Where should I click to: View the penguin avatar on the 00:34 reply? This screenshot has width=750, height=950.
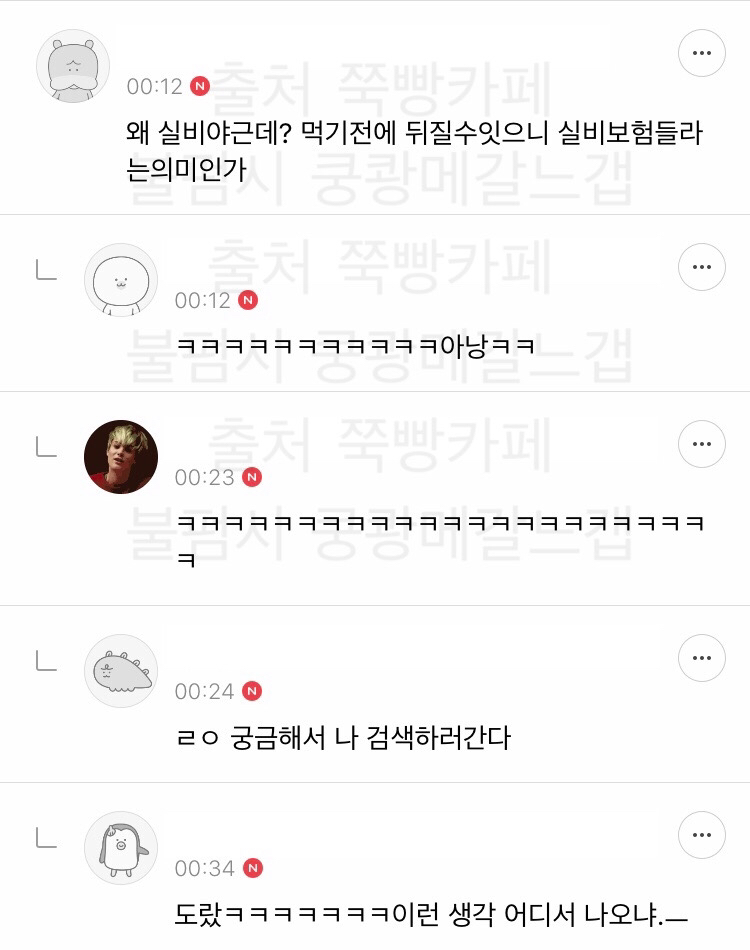[121, 848]
